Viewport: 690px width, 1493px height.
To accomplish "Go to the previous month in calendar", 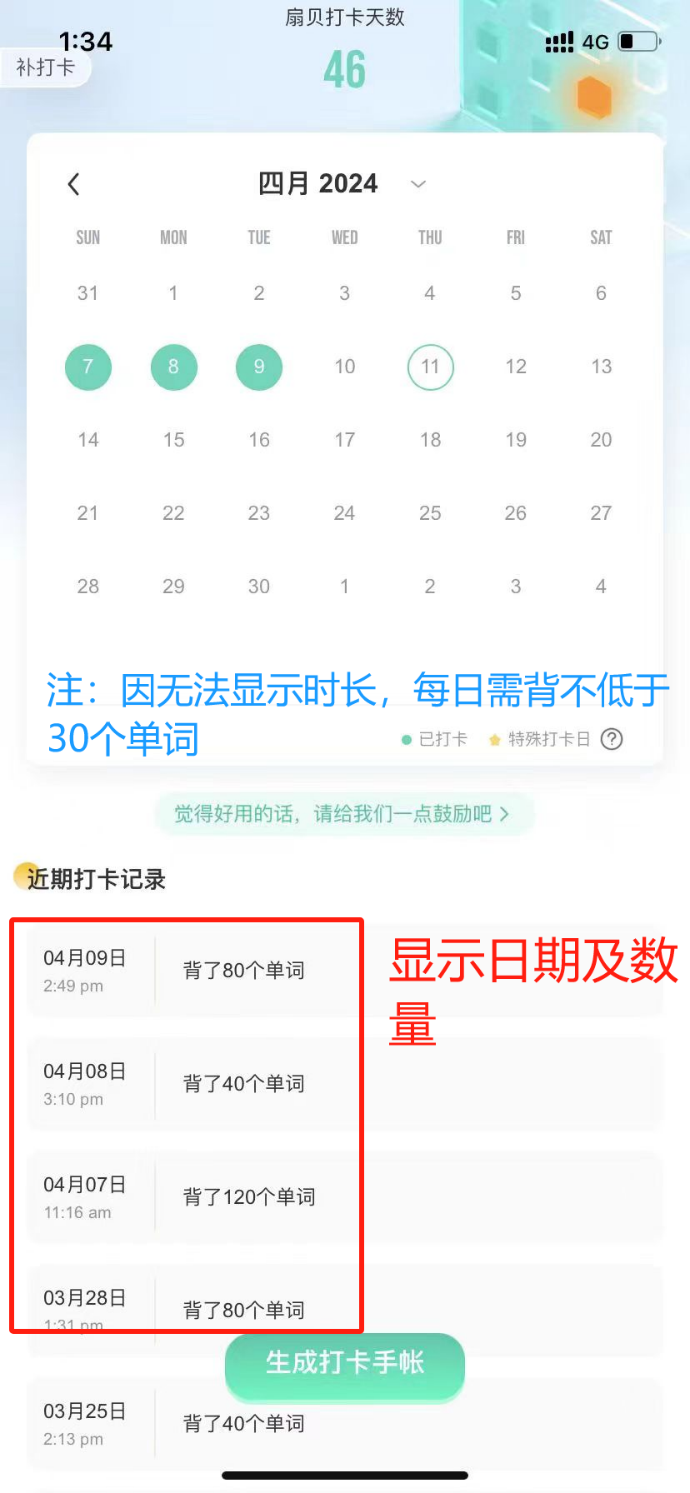I will [x=74, y=184].
